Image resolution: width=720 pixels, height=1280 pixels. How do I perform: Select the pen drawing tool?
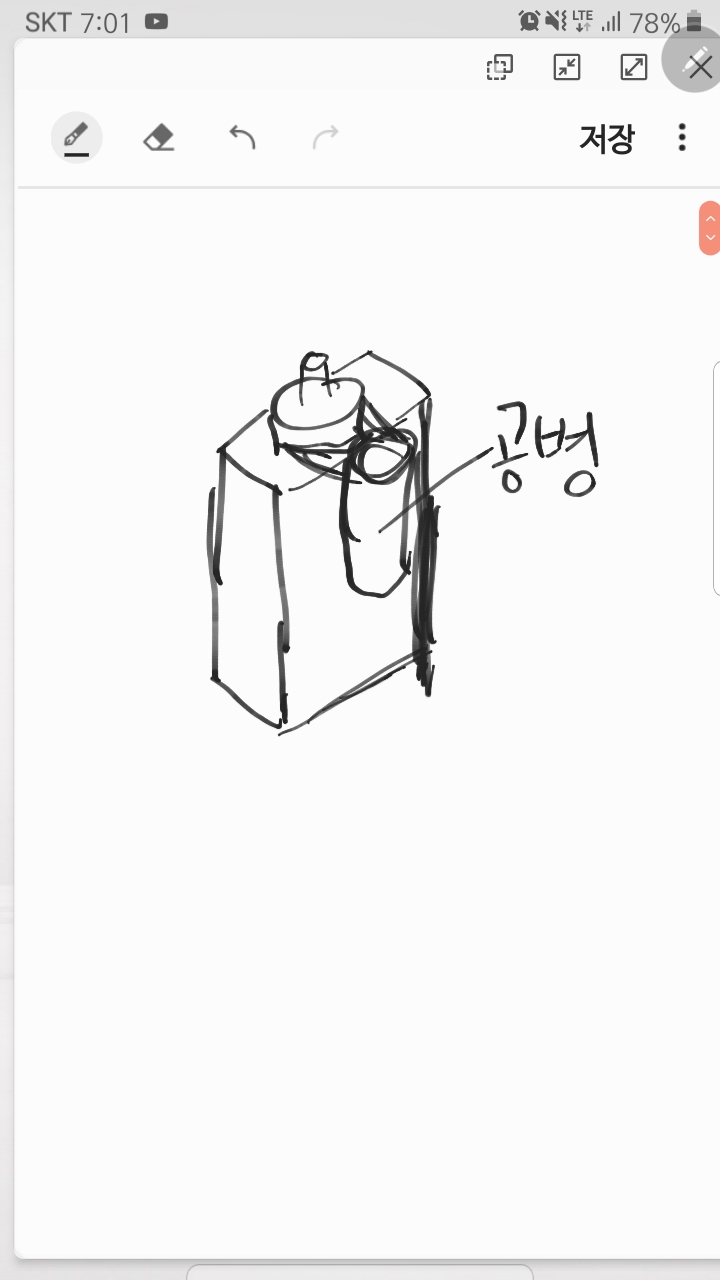point(77,137)
